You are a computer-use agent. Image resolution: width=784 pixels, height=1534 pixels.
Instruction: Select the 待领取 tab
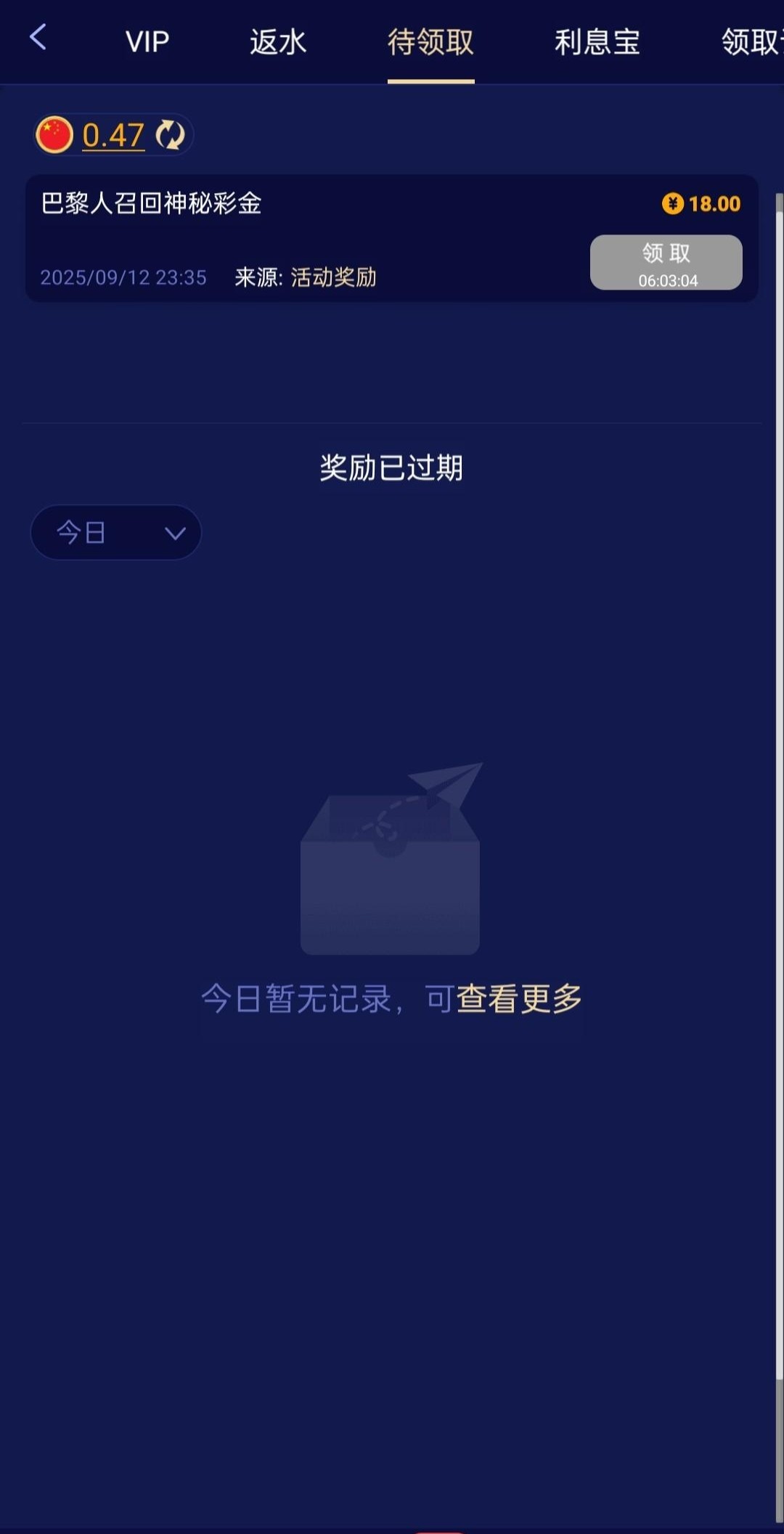[x=430, y=42]
